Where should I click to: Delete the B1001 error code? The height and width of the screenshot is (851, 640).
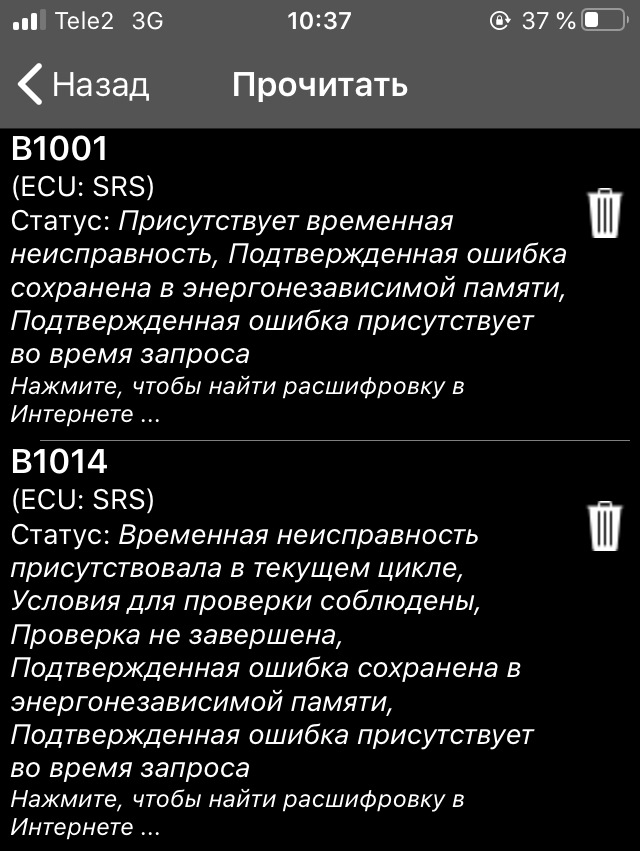pyautogui.click(x=605, y=214)
